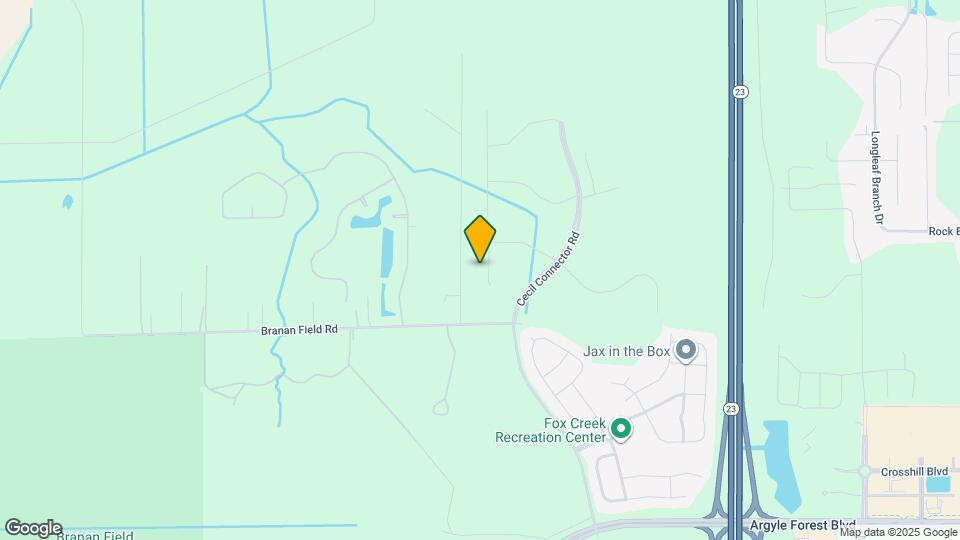Viewport: 960px width, 540px height.
Task: Tap the orange location marker
Action: point(480,238)
